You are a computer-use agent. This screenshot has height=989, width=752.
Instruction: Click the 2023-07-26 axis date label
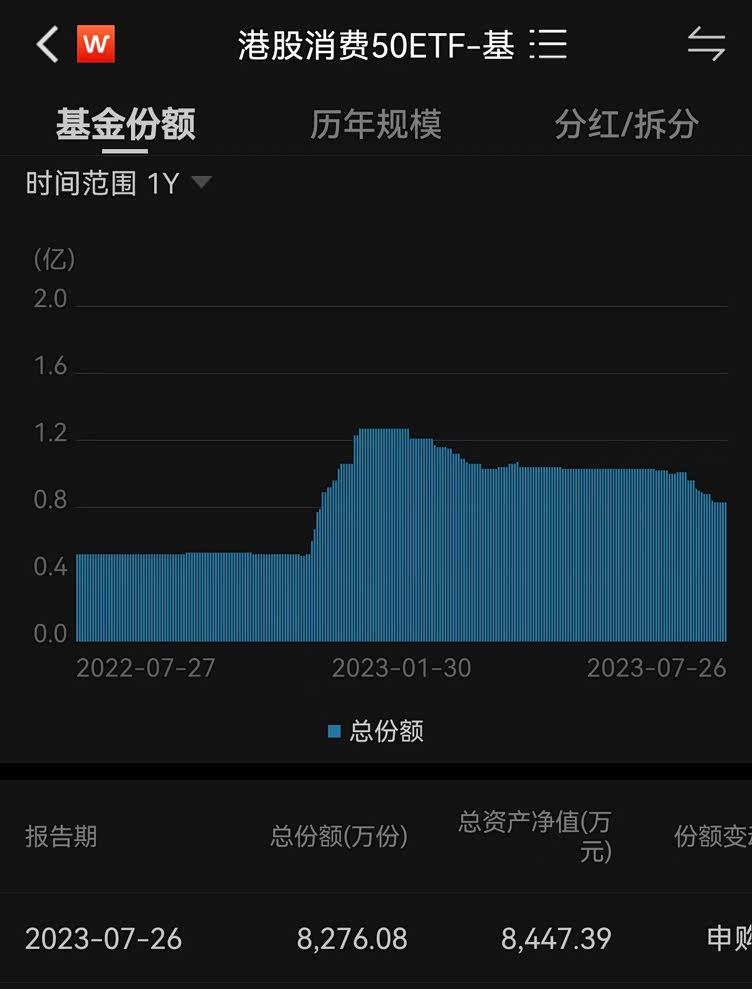tap(655, 666)
